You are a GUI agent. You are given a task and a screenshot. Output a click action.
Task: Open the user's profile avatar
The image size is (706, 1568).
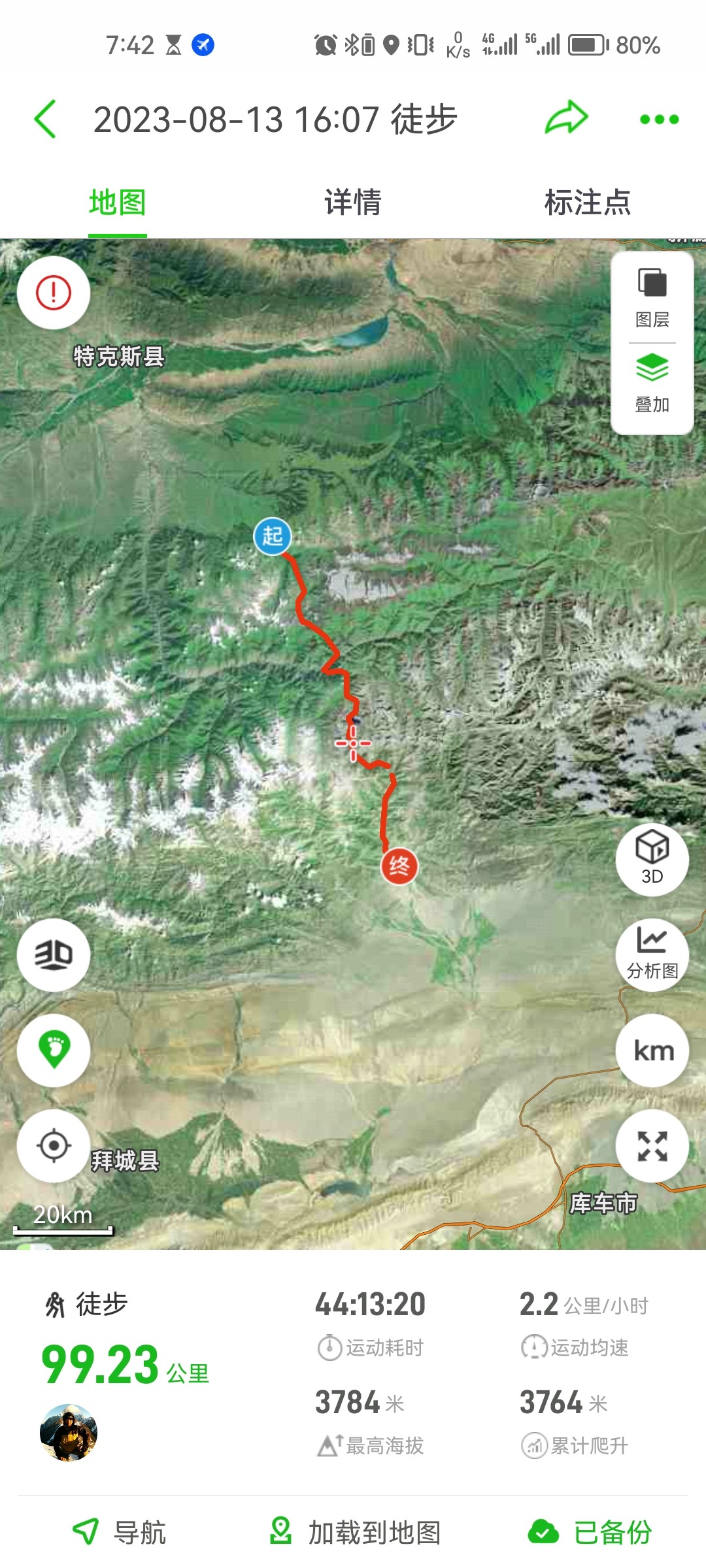[x=69, y=1432]
